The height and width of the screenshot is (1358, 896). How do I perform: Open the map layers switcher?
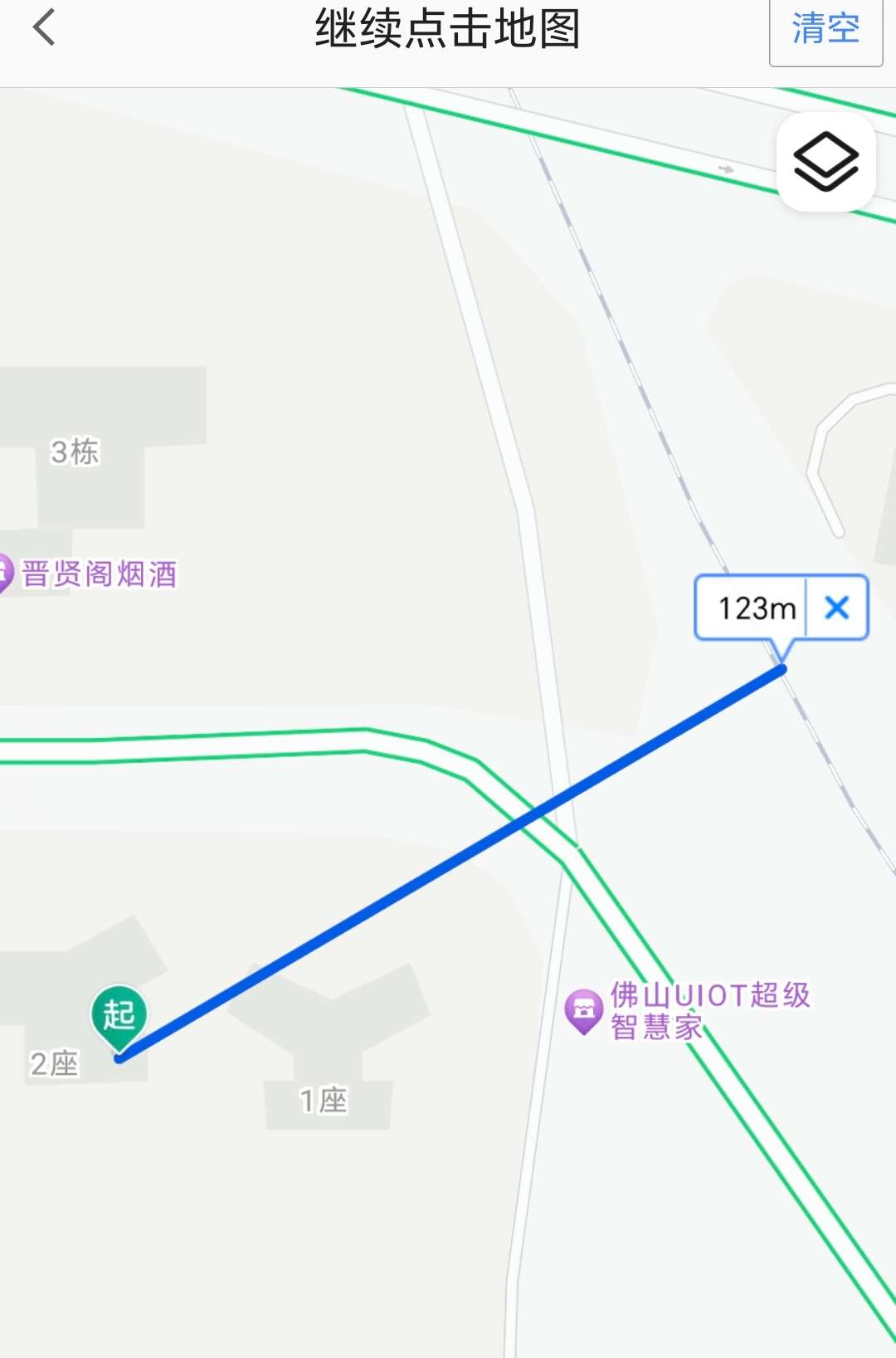825,162
